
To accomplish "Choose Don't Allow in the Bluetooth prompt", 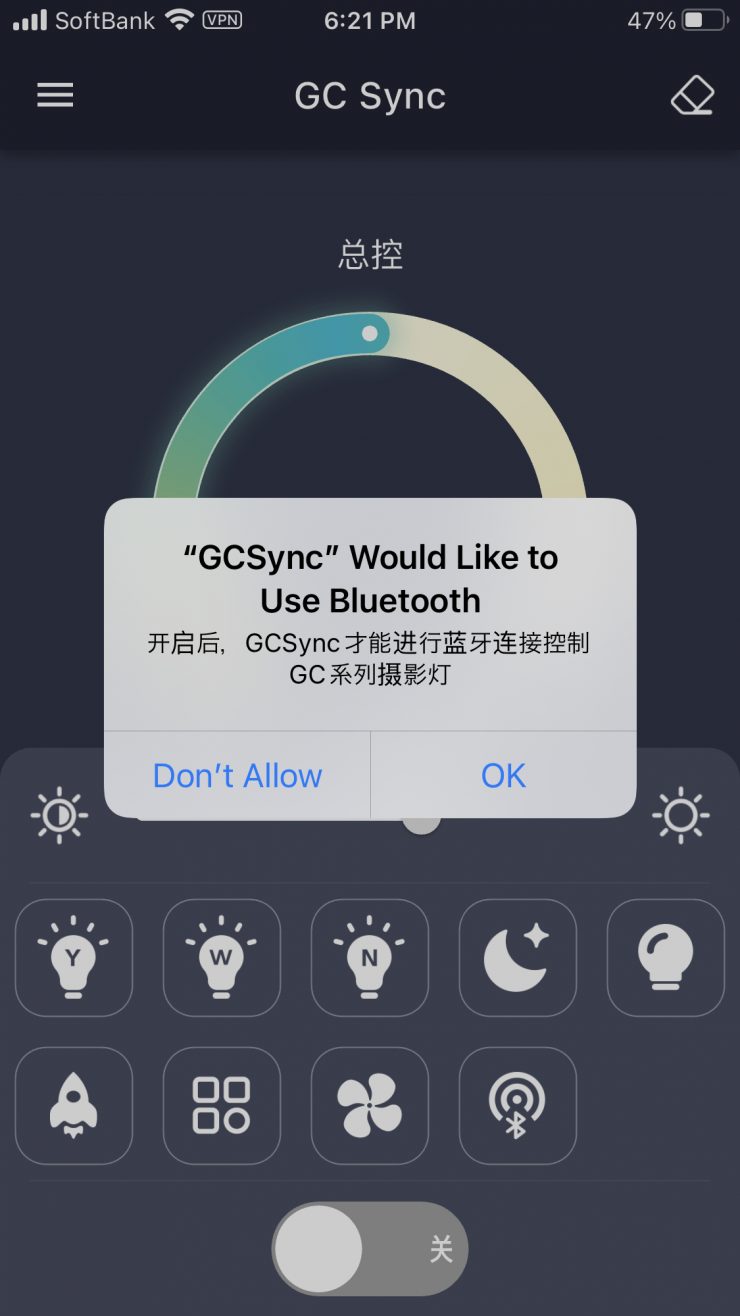I will pyautogui.click(x=237, y=775).
